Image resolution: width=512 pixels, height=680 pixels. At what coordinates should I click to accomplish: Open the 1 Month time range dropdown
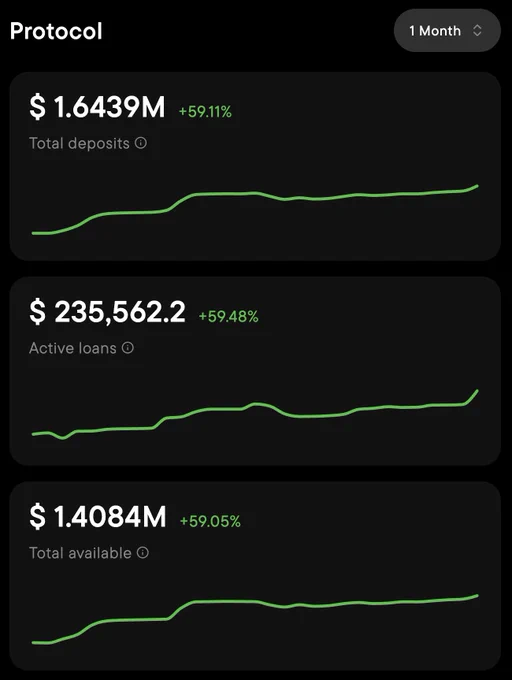447,31
